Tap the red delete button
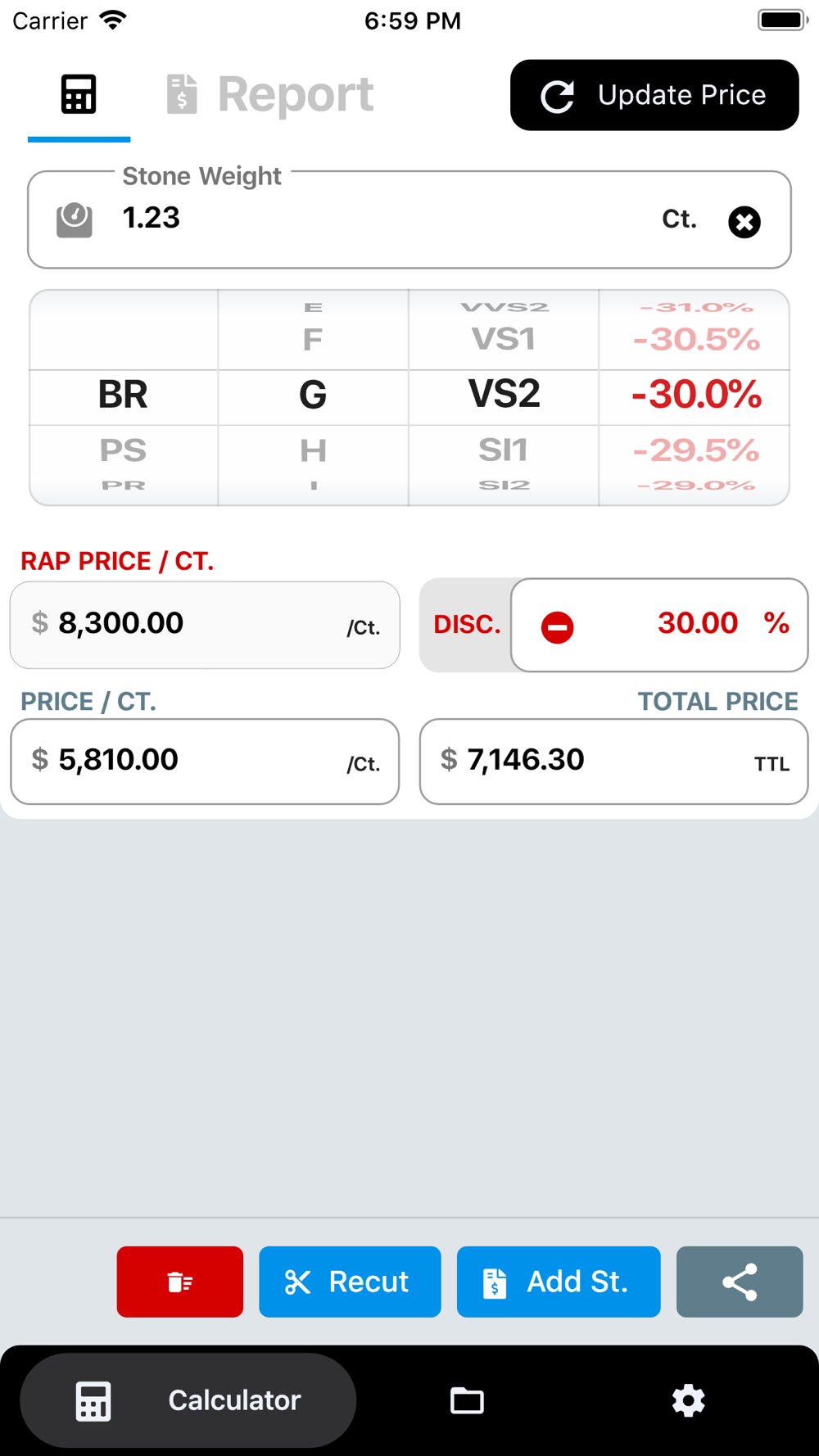The image size is (819, 1456). 179,1281
